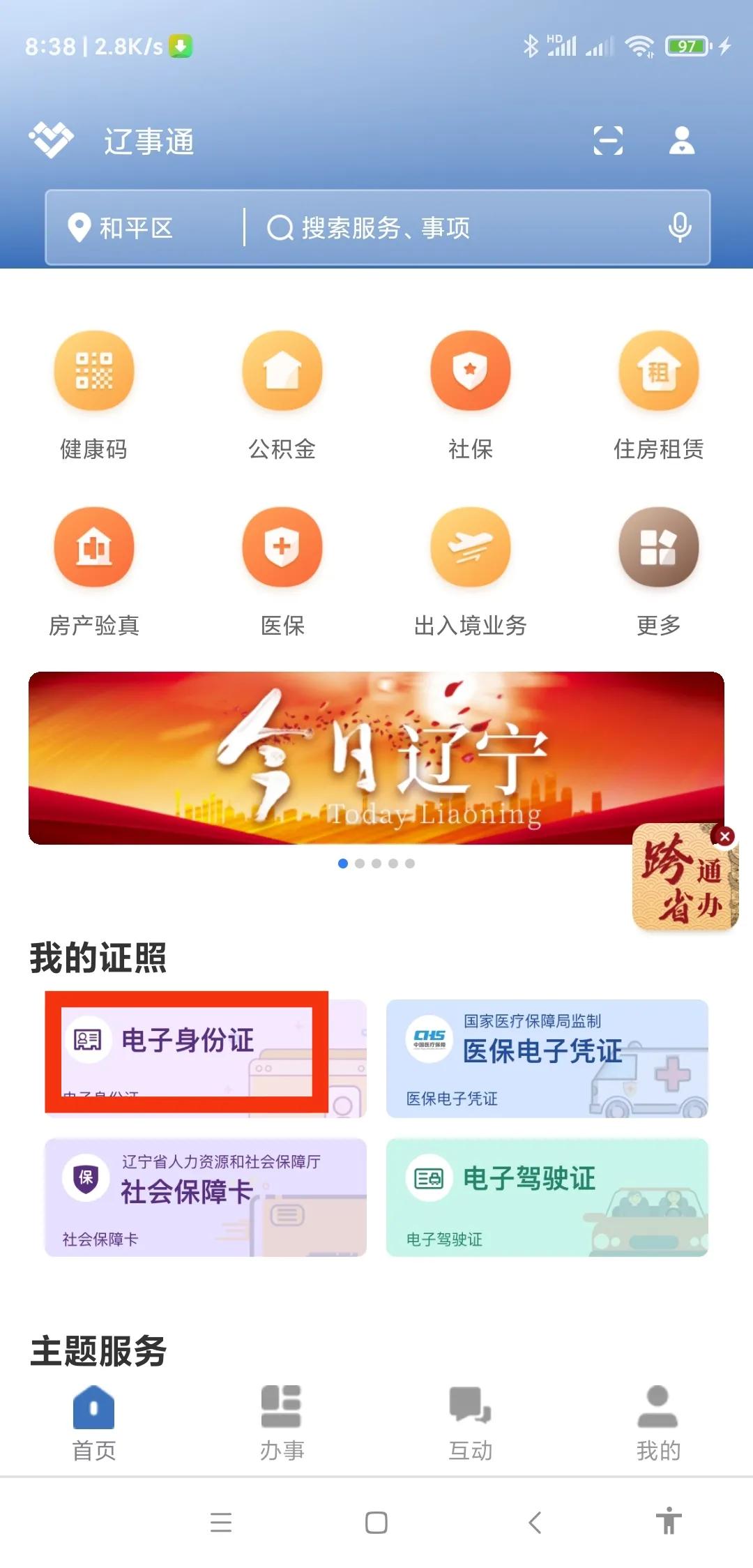View the 医保电子凭证 medical insurance voucher
Image resolution: width=753 pixels, height=1568 pixels.
click(548, 1055)
